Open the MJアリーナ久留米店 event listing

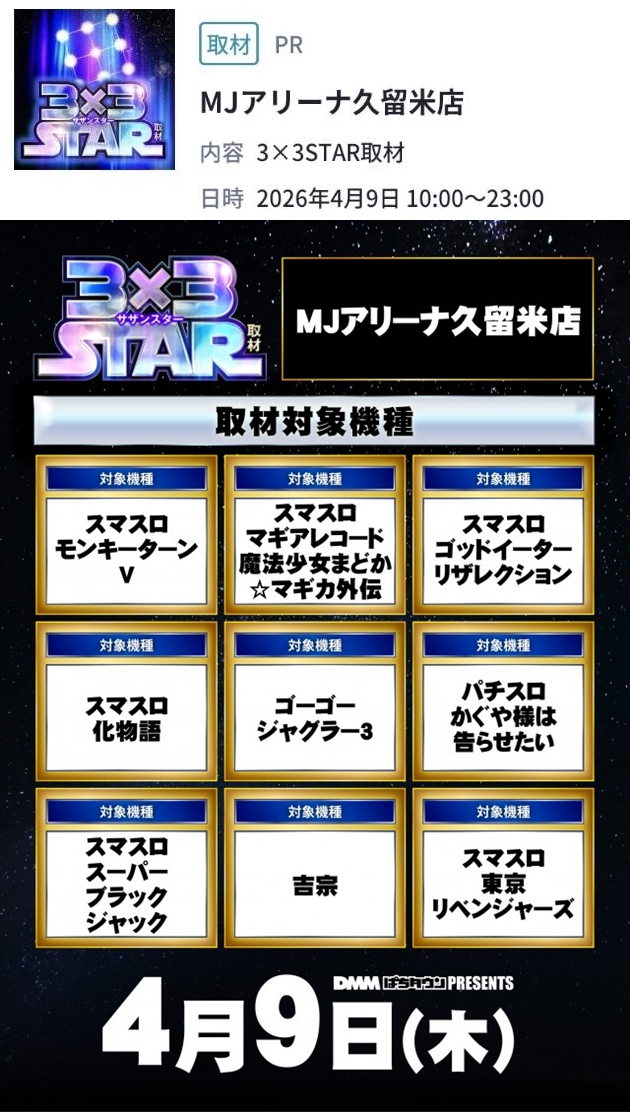pos(333,103)
